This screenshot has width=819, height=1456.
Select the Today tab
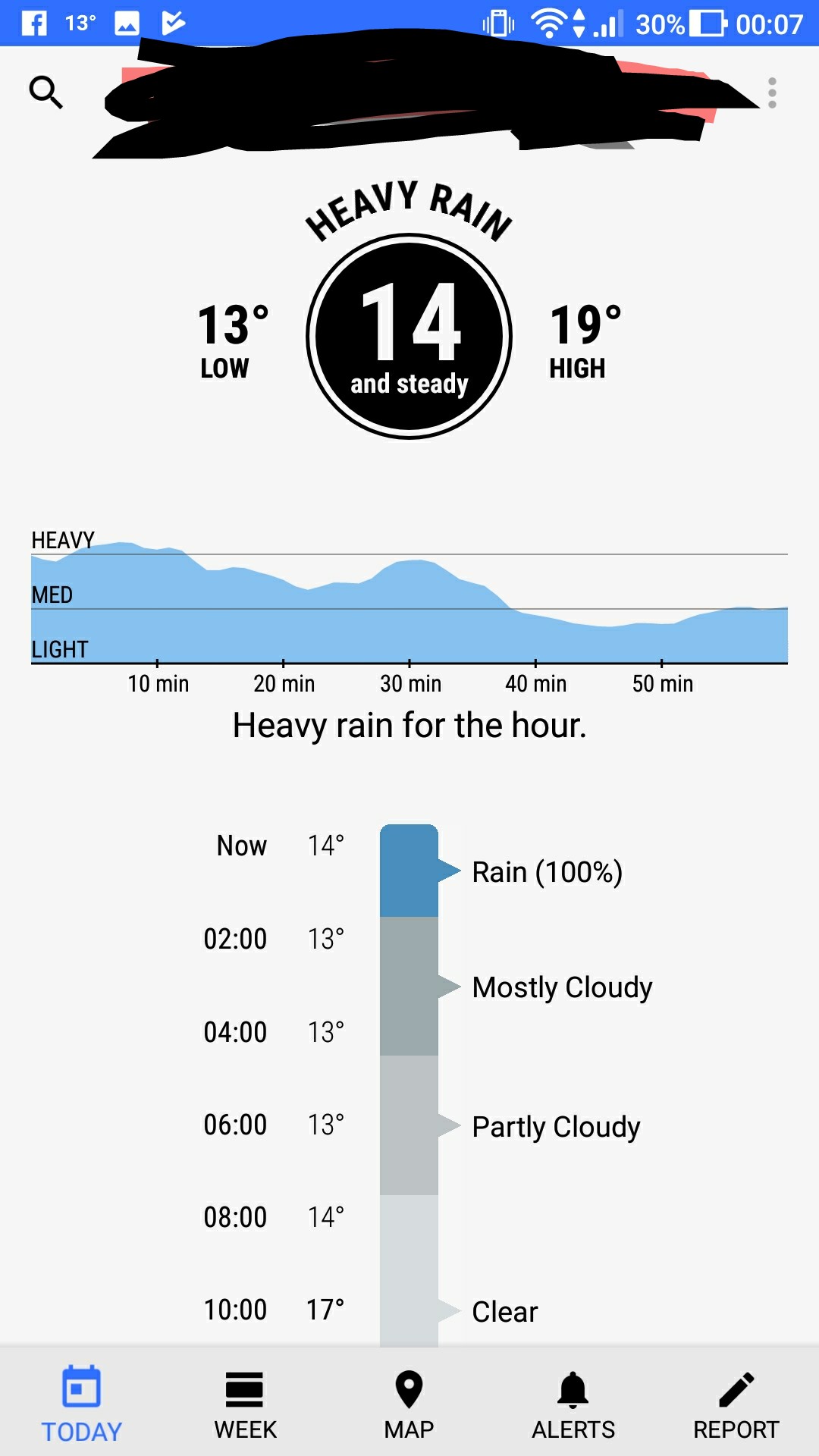(x=81, y=1404)
